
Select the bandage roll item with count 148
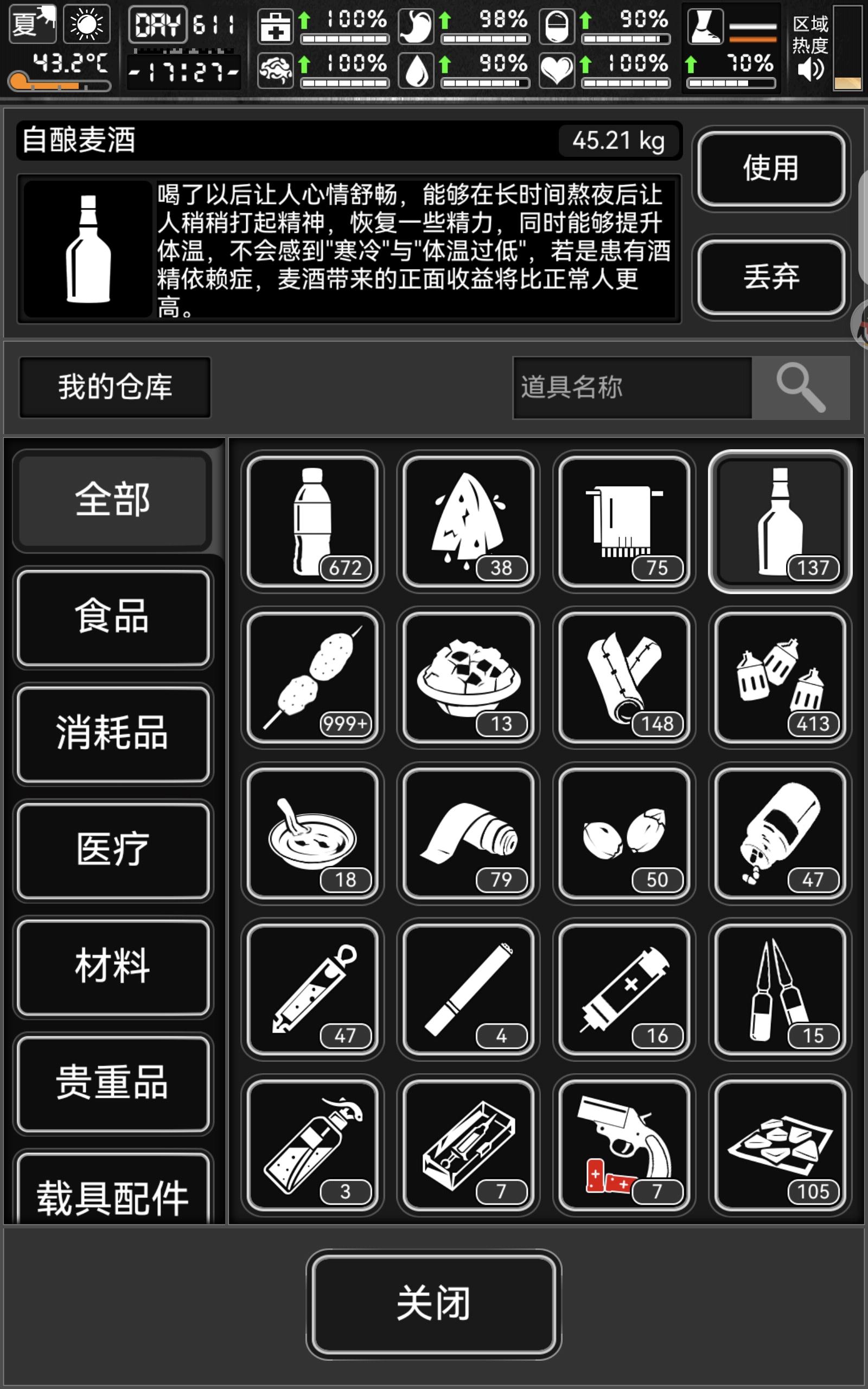[x=623, y=677]
